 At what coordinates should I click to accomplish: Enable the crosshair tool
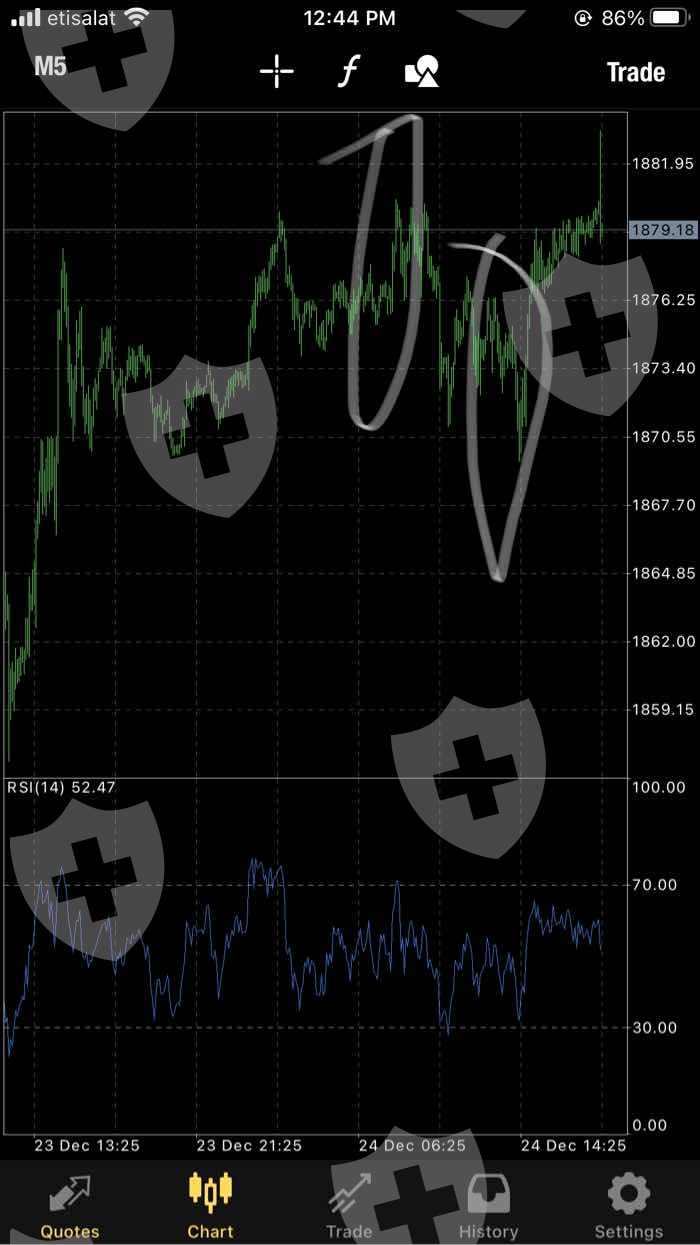pos(276,72)
